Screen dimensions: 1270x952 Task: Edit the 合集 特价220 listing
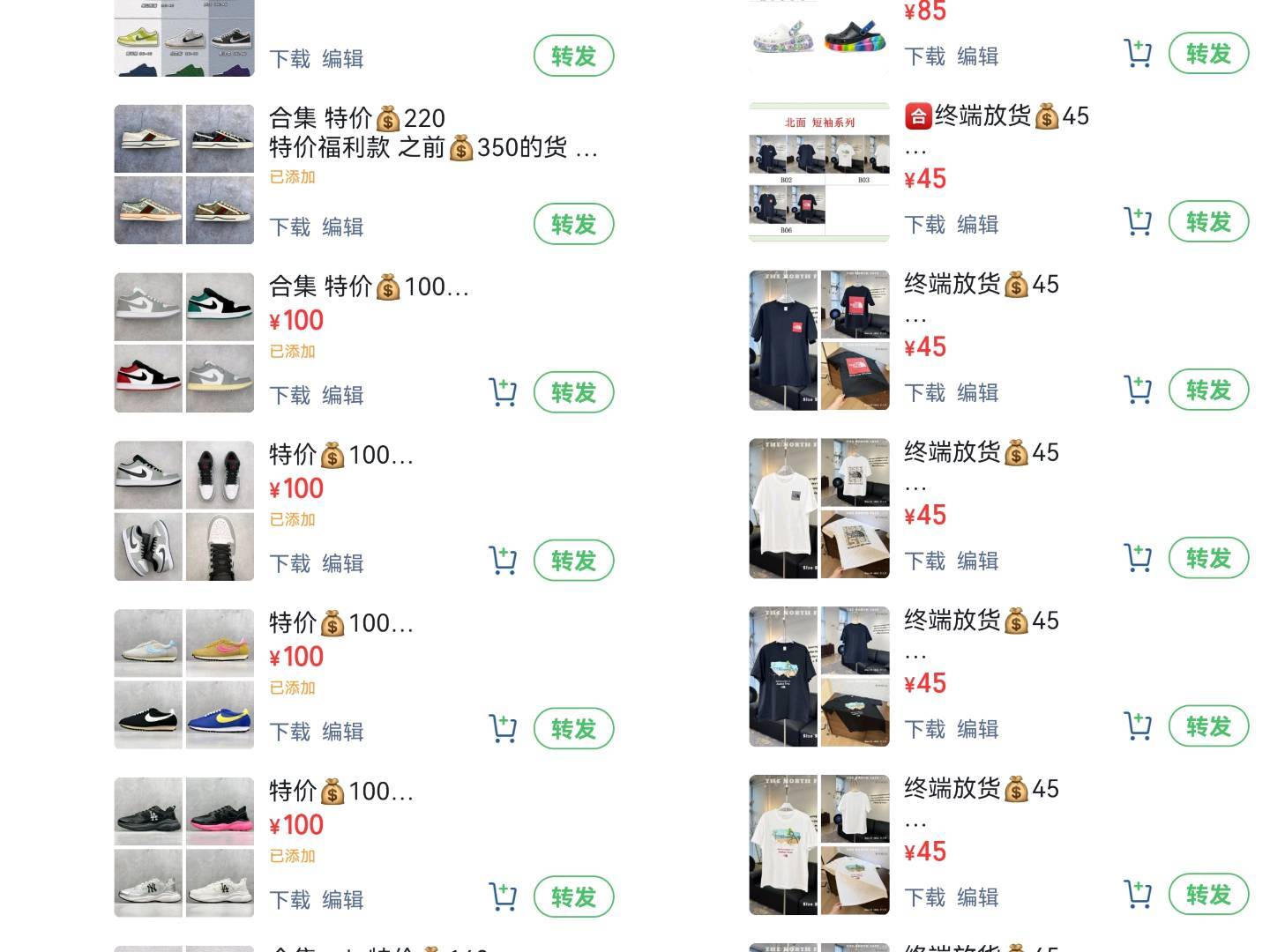(x=342, y=227)
